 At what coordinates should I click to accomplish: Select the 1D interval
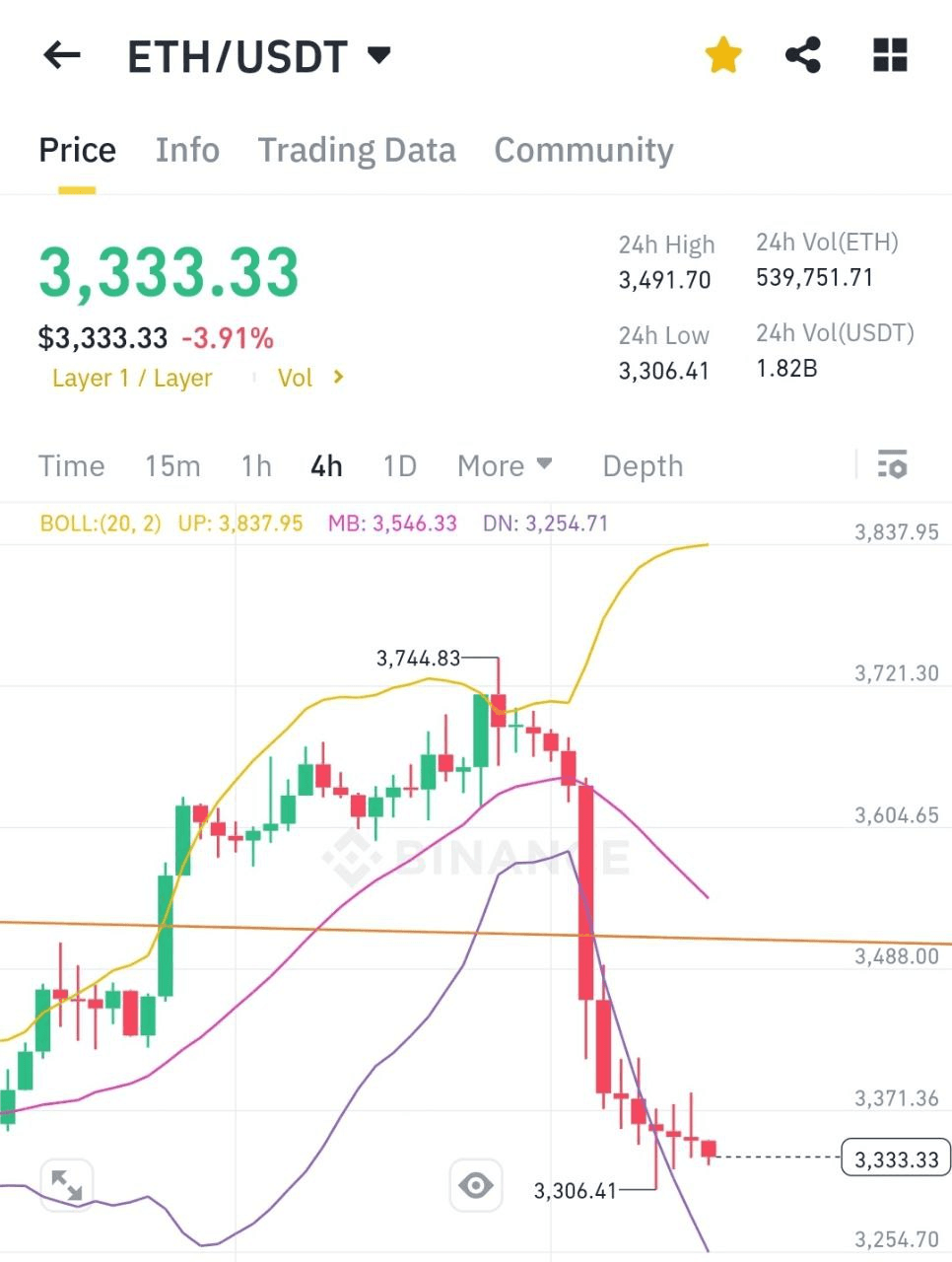pos(399,466)
